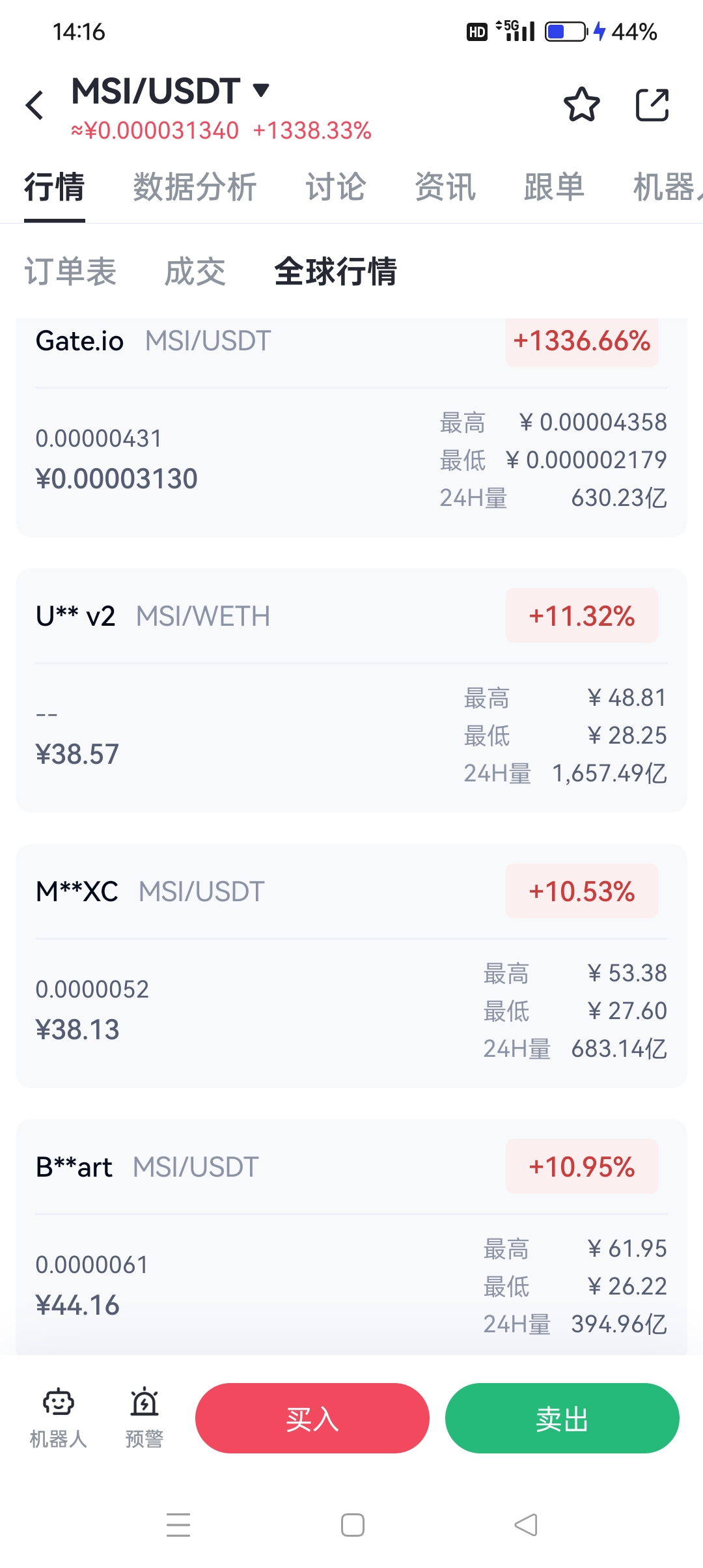Switch to the 数据分析 tab
The width and height of the screenshot is (703, 1568).
click(x=195, y=188)
